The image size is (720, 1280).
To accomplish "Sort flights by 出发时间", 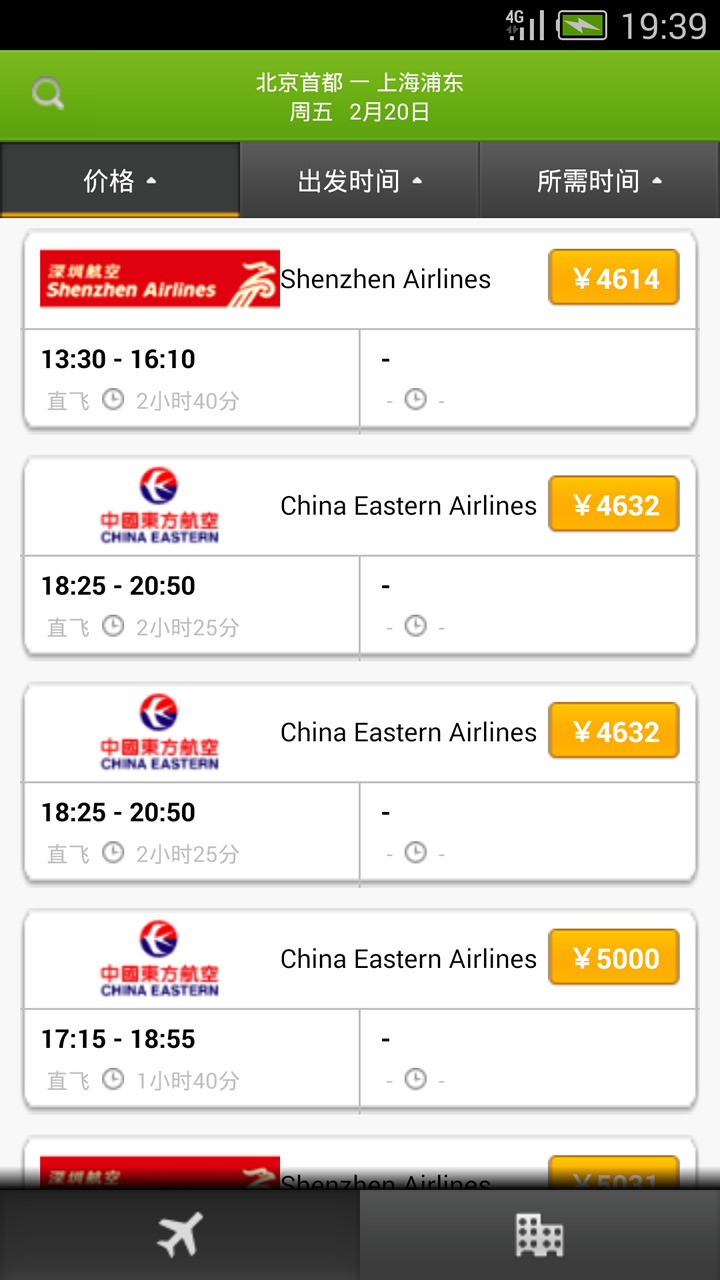I will 360,181.
